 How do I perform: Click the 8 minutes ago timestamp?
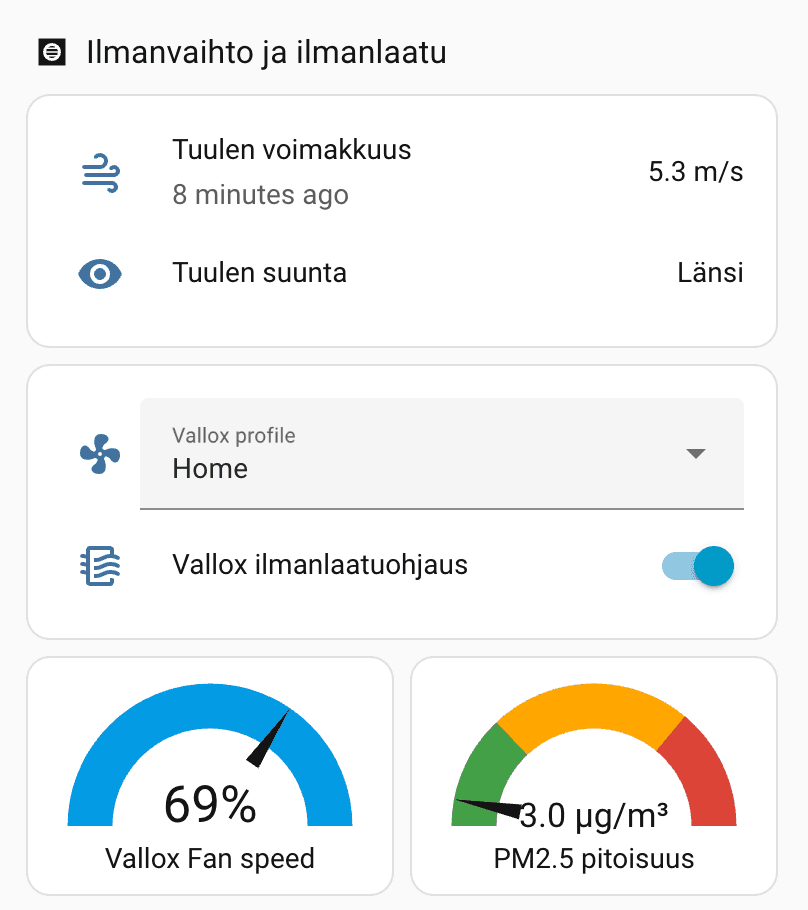261,195
